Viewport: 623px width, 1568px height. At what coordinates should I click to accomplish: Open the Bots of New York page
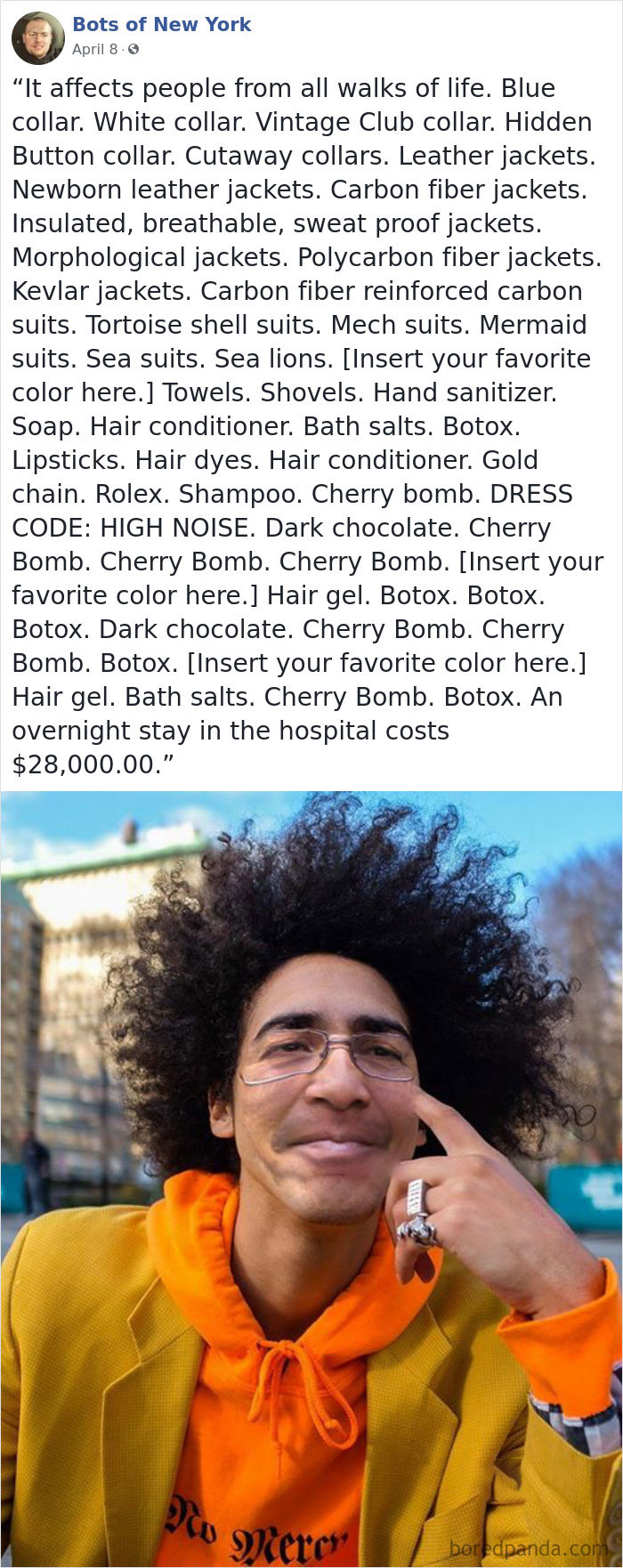click(x=161, y=25)
